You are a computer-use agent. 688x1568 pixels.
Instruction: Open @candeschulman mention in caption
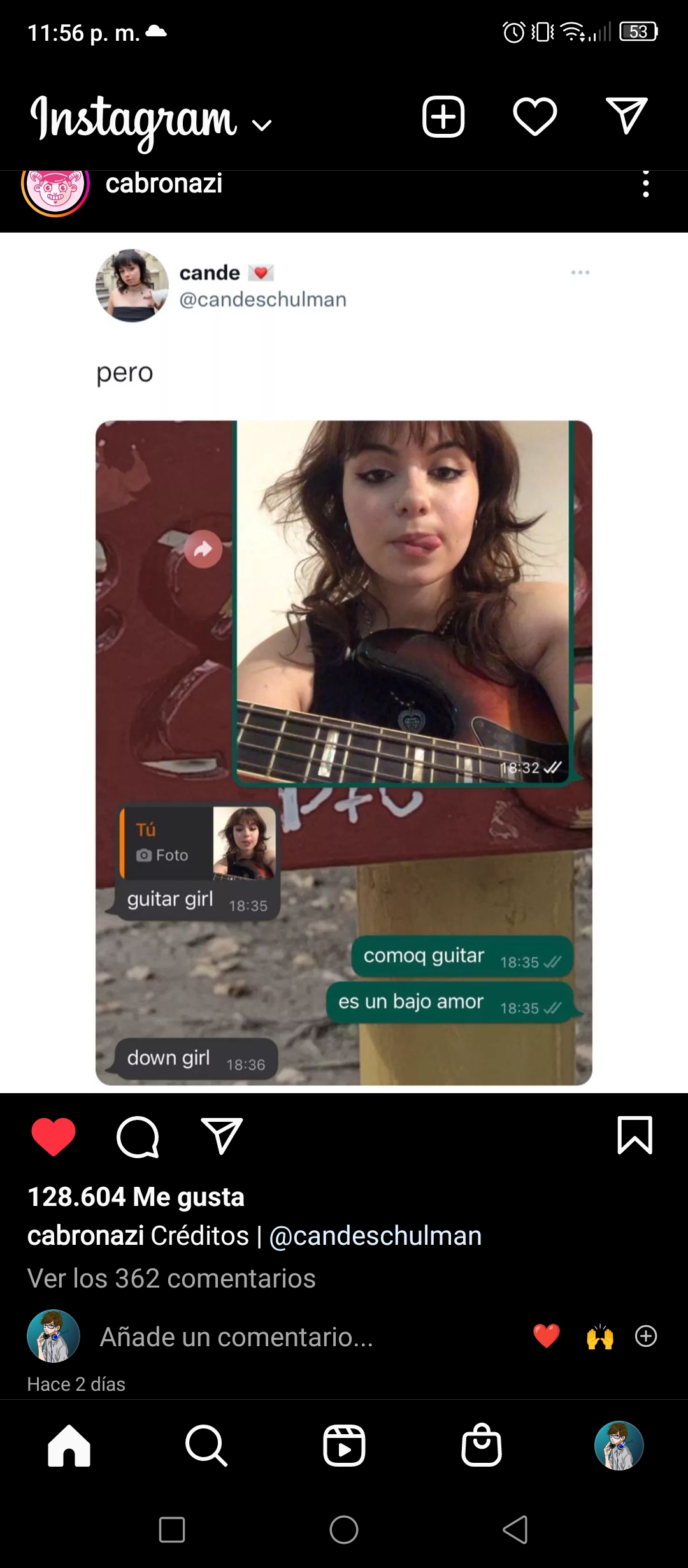tap(375, 1236)
